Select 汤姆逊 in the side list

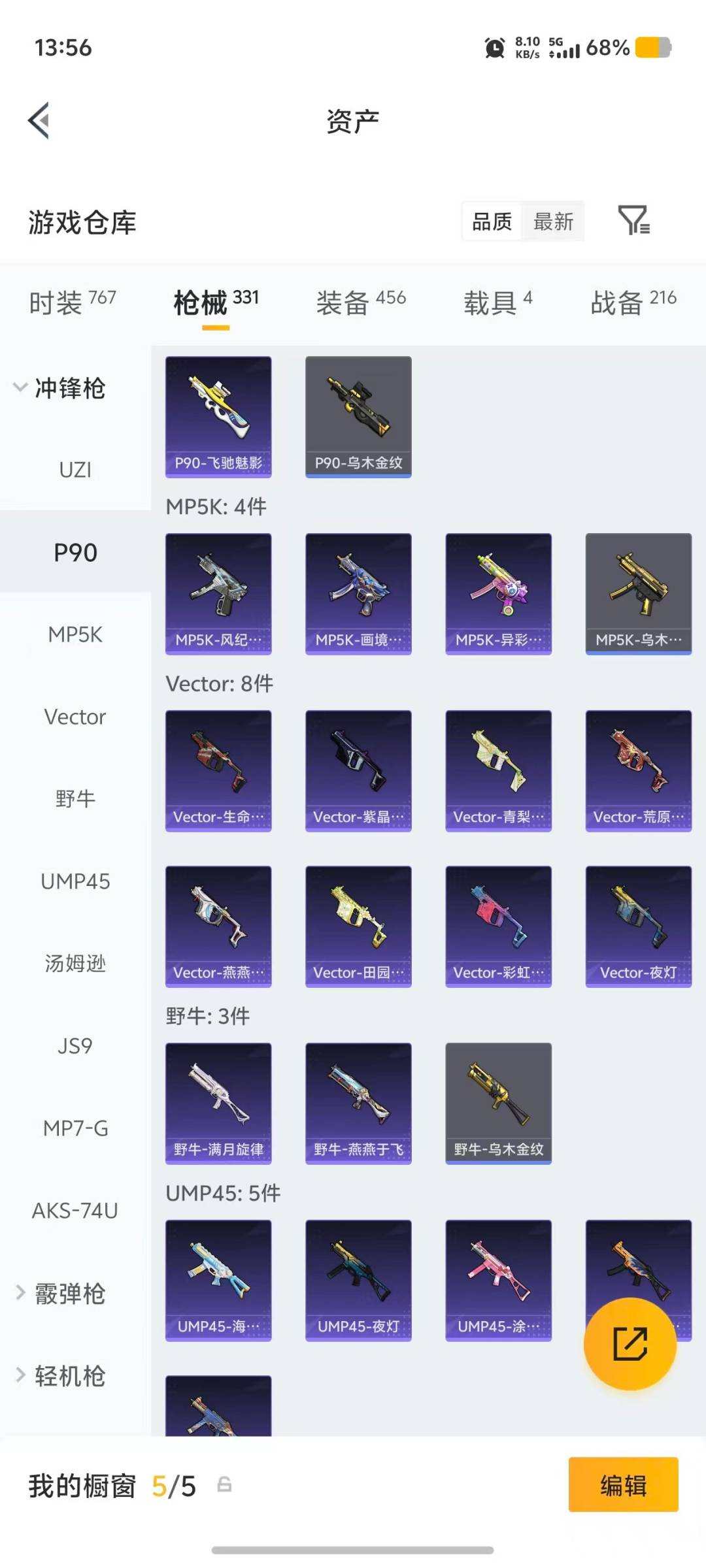(x=75, y=964)
